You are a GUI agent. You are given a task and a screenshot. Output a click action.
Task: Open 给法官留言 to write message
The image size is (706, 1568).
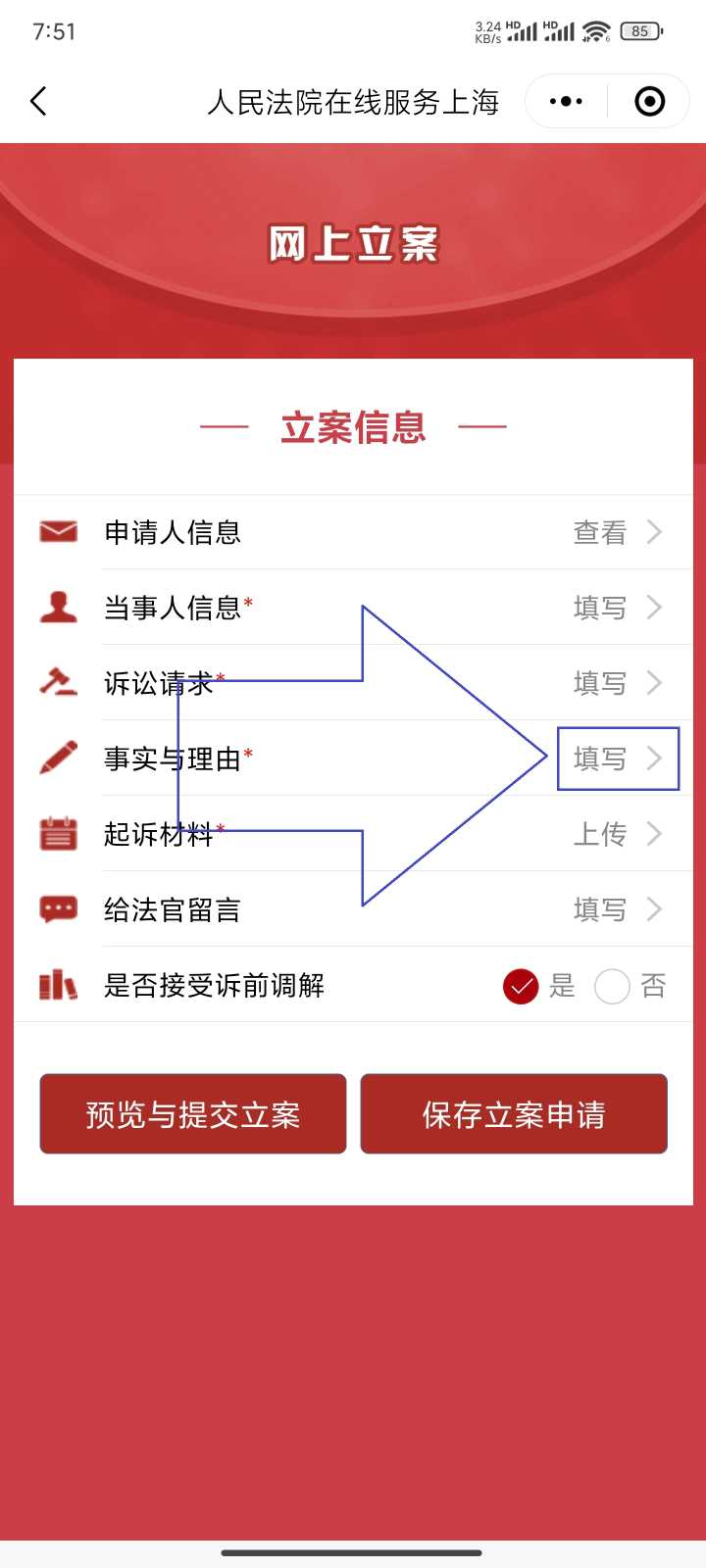click(616, 909)
